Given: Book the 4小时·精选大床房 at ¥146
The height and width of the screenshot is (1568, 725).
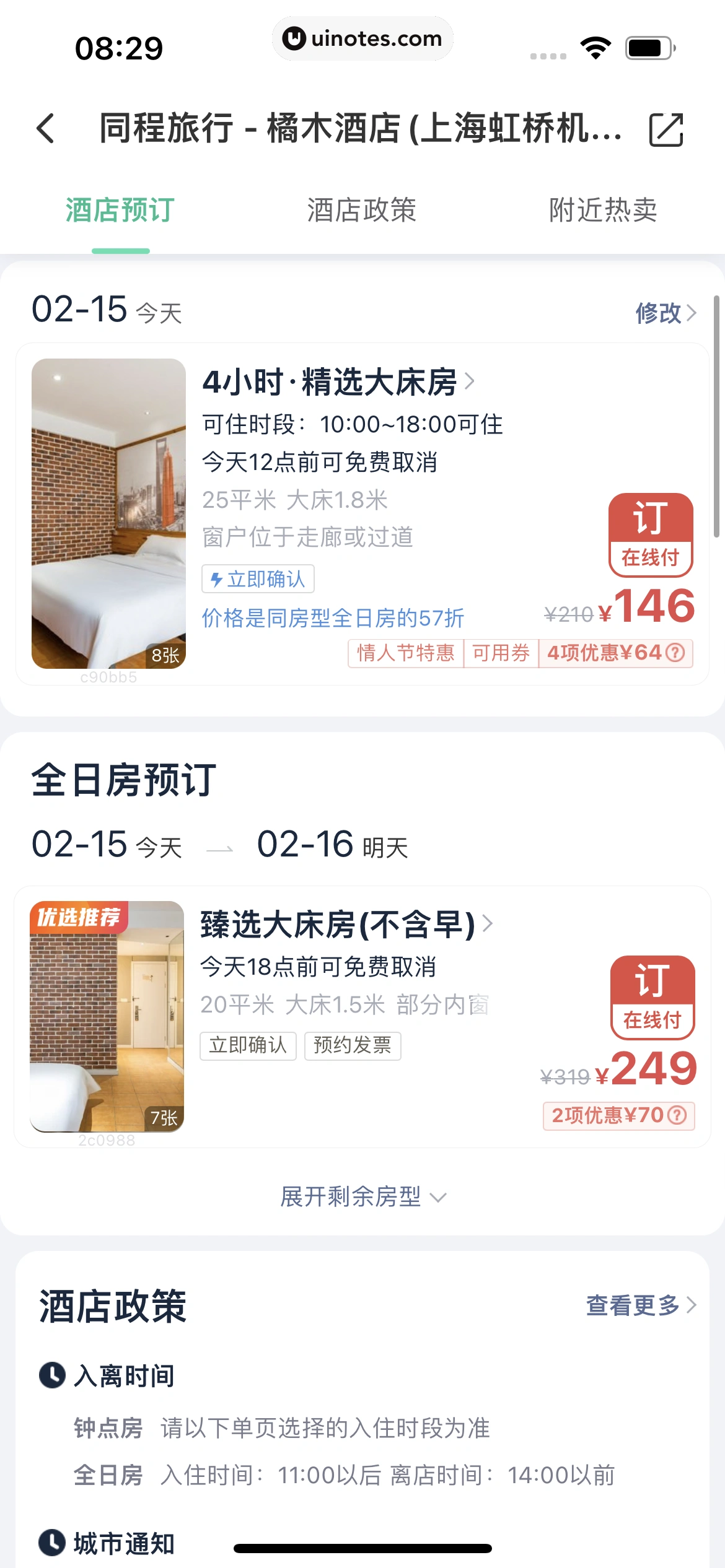Looking at the screenshot, I should pos(651,534).
